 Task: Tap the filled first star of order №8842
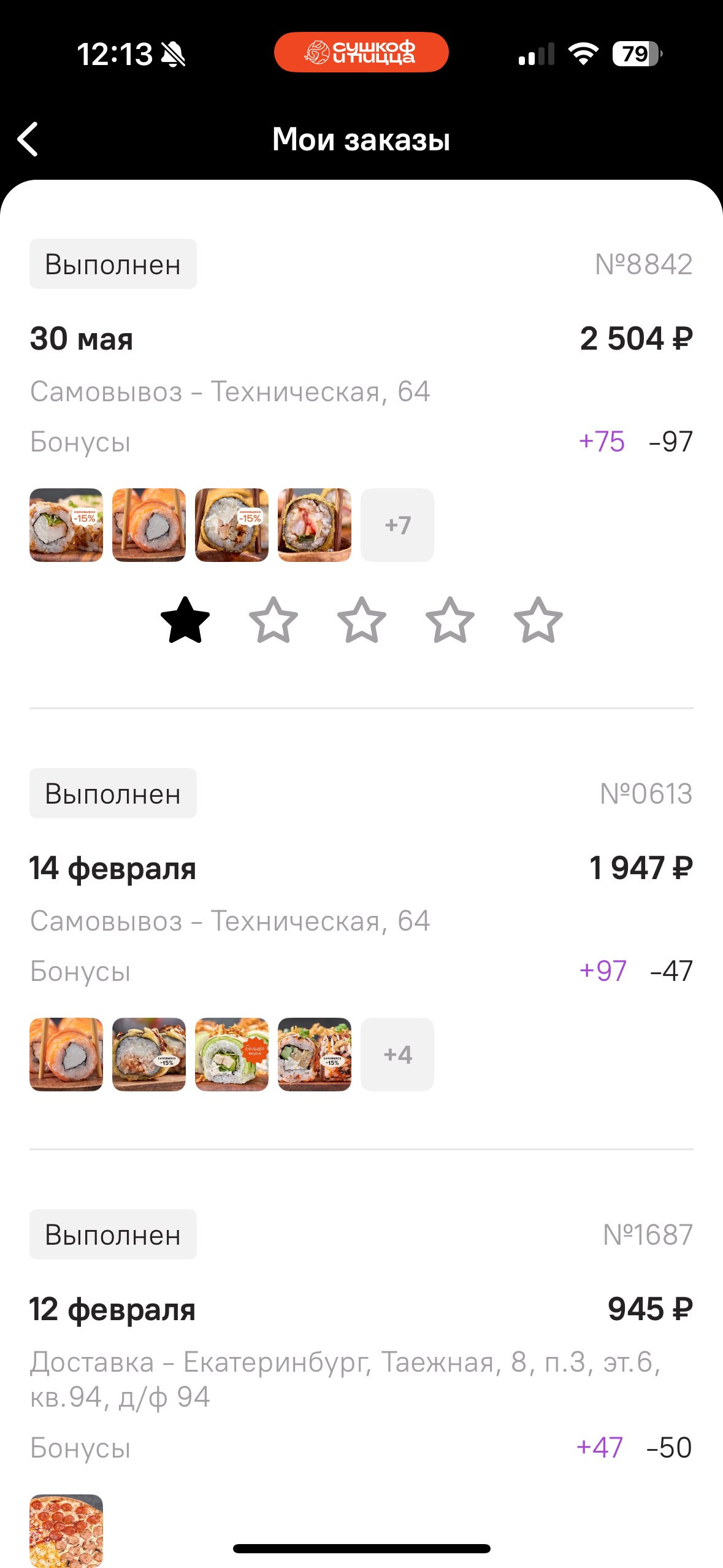pyautogui.click(x=185, y=620)
